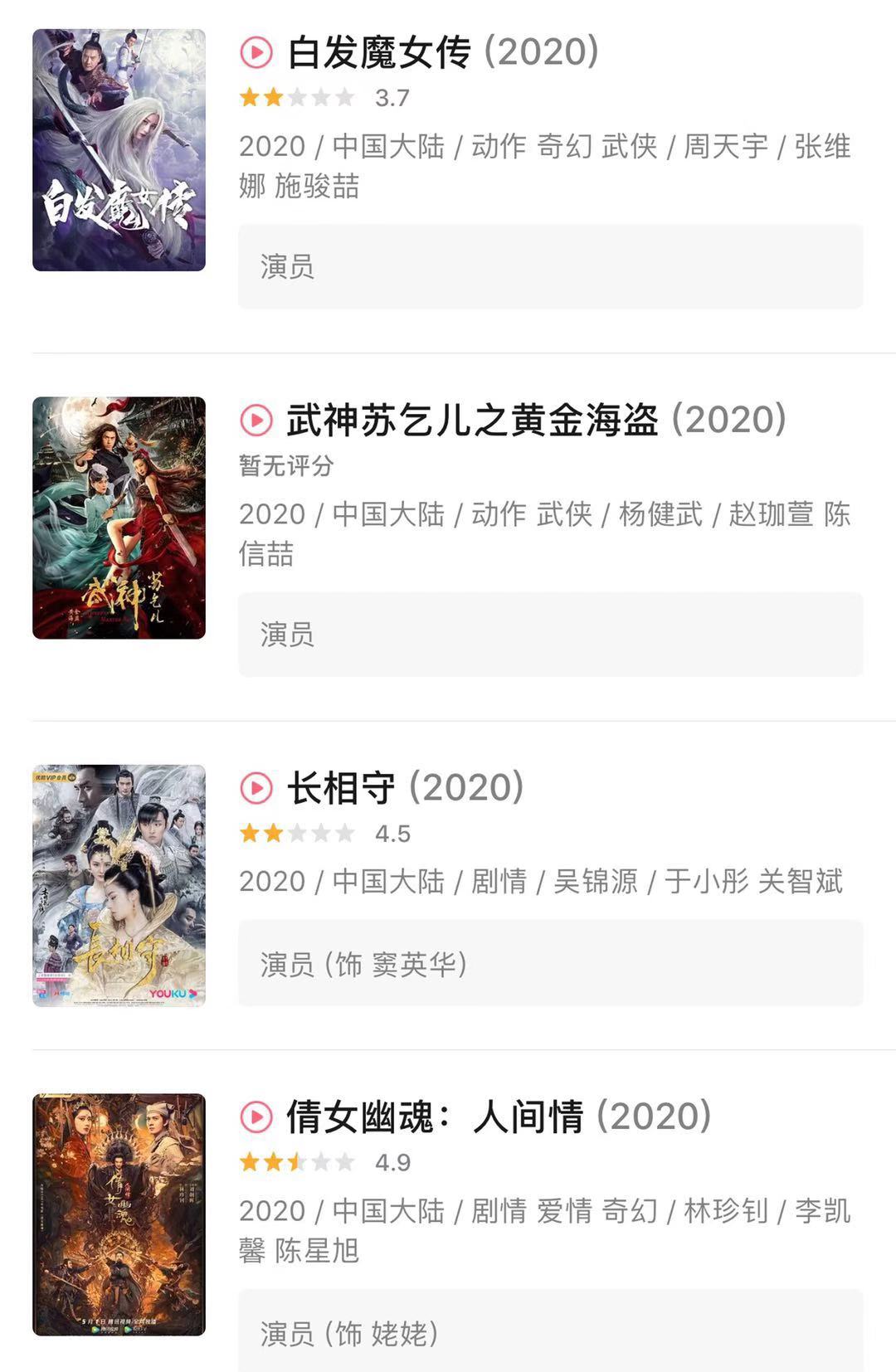Open the 倩女幽魂：人间情 poster
The height and width of the screenshot is (1372, 896).
click(x=119, y=1214)
